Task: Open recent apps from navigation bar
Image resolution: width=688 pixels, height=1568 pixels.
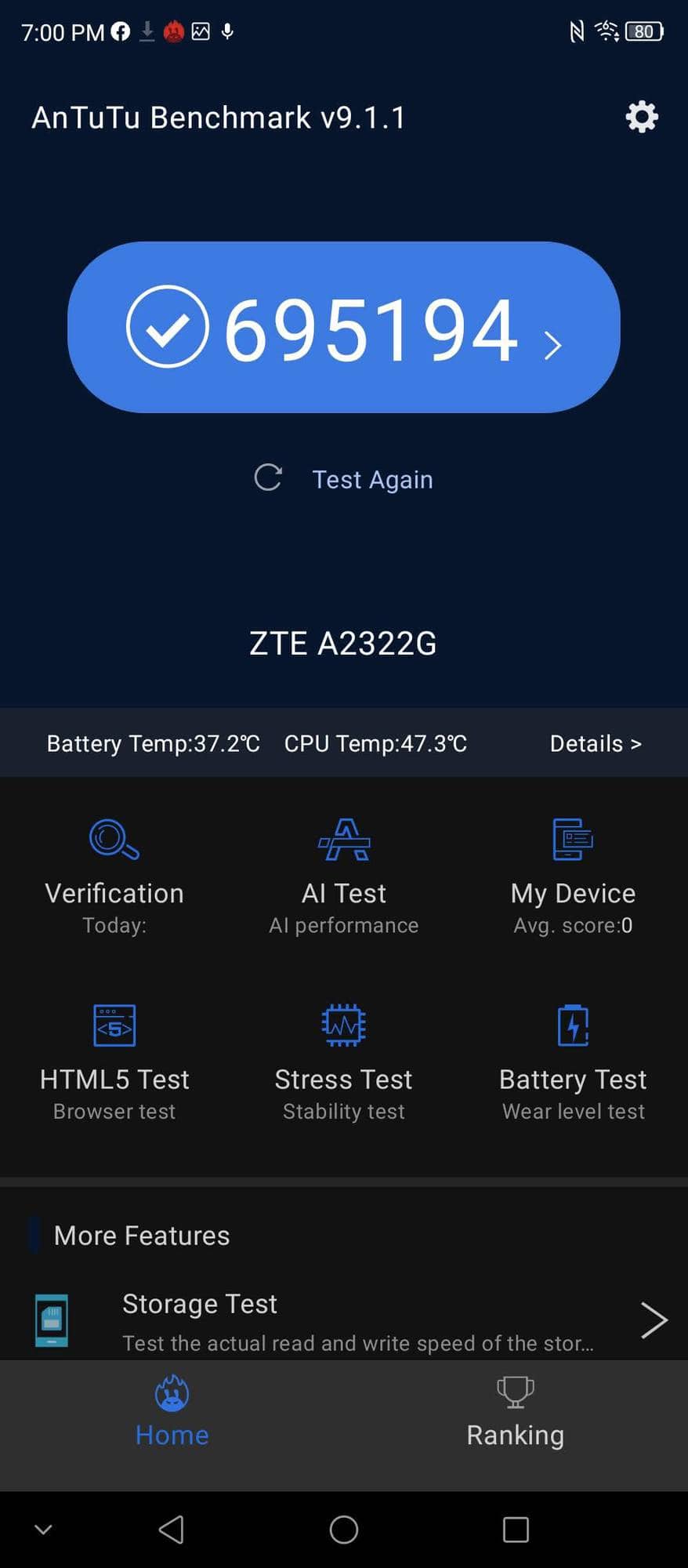Action: coord(516,1529)
